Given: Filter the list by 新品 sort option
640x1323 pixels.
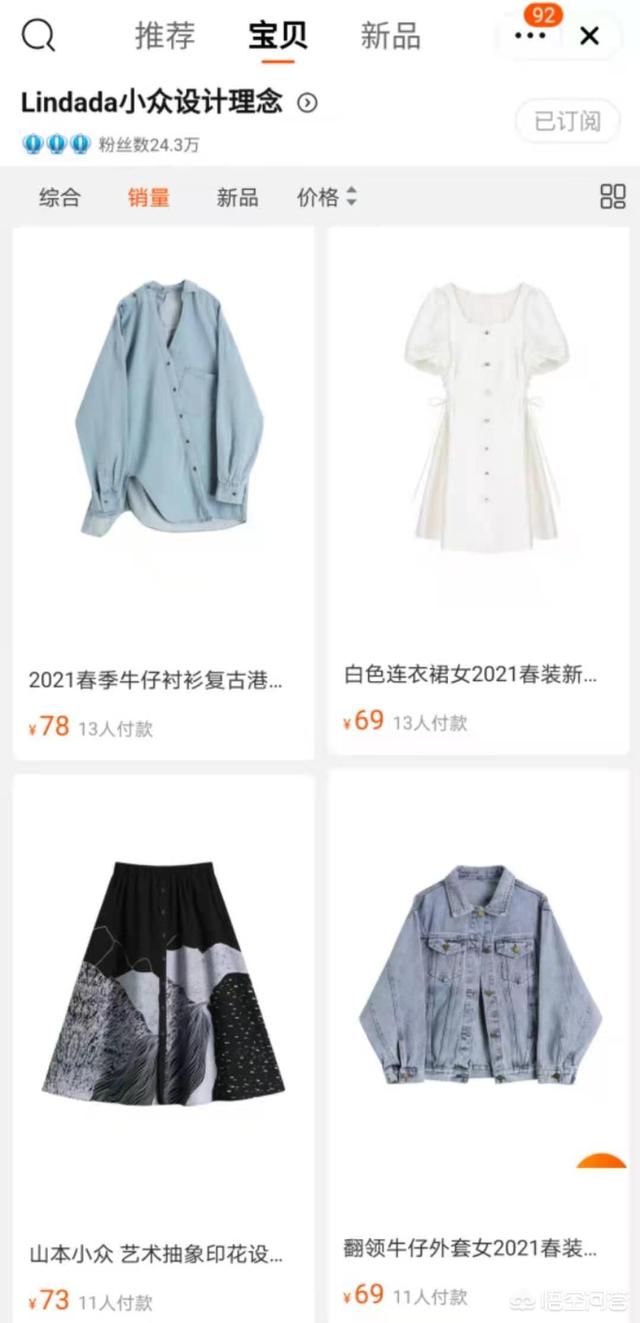Looking at the screenshot, I should 237,197.
